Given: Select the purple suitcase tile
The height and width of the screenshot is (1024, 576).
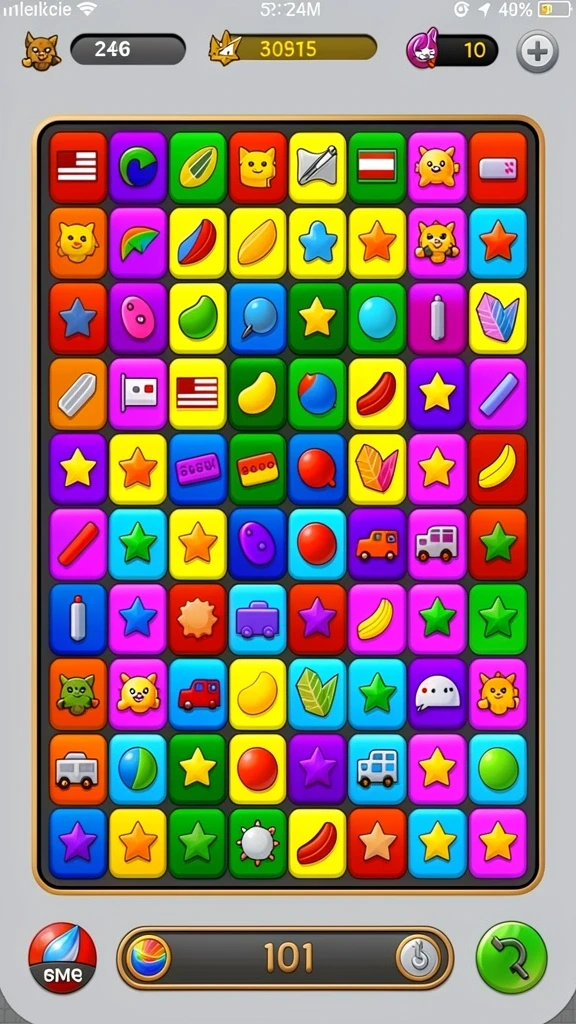Looking at the screenshot, I should (258, 618).
